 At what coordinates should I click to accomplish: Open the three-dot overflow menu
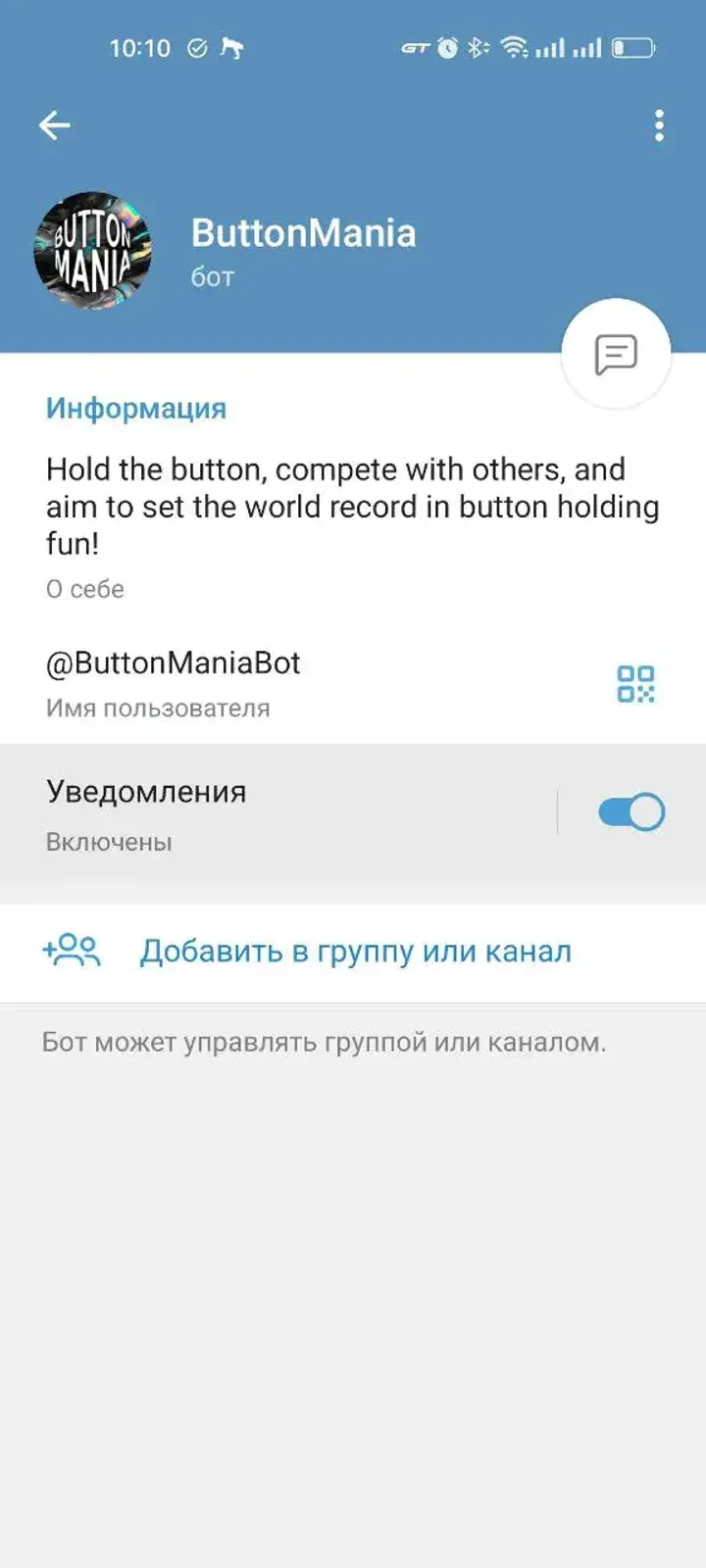click(x=658, y=123)
